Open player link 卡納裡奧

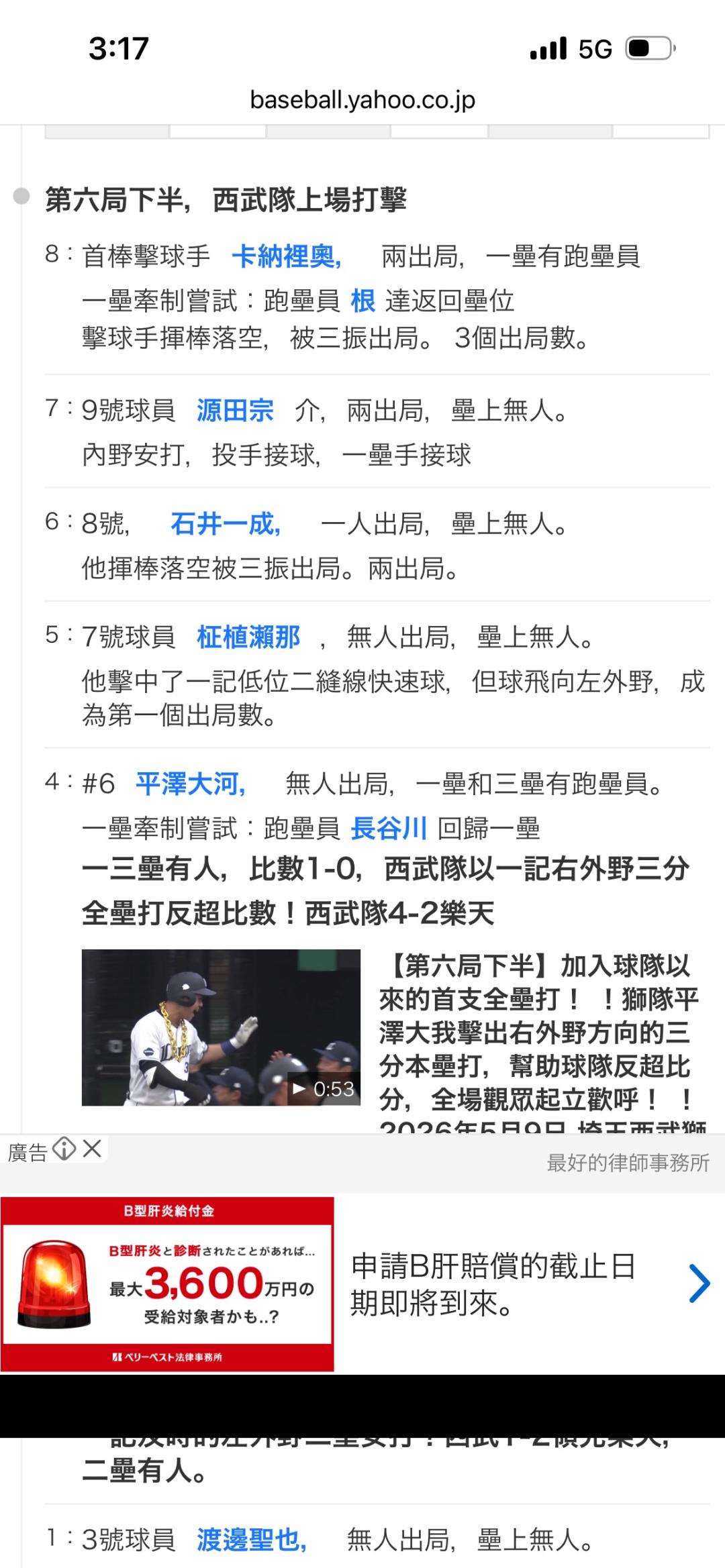(x=287, y=256)
